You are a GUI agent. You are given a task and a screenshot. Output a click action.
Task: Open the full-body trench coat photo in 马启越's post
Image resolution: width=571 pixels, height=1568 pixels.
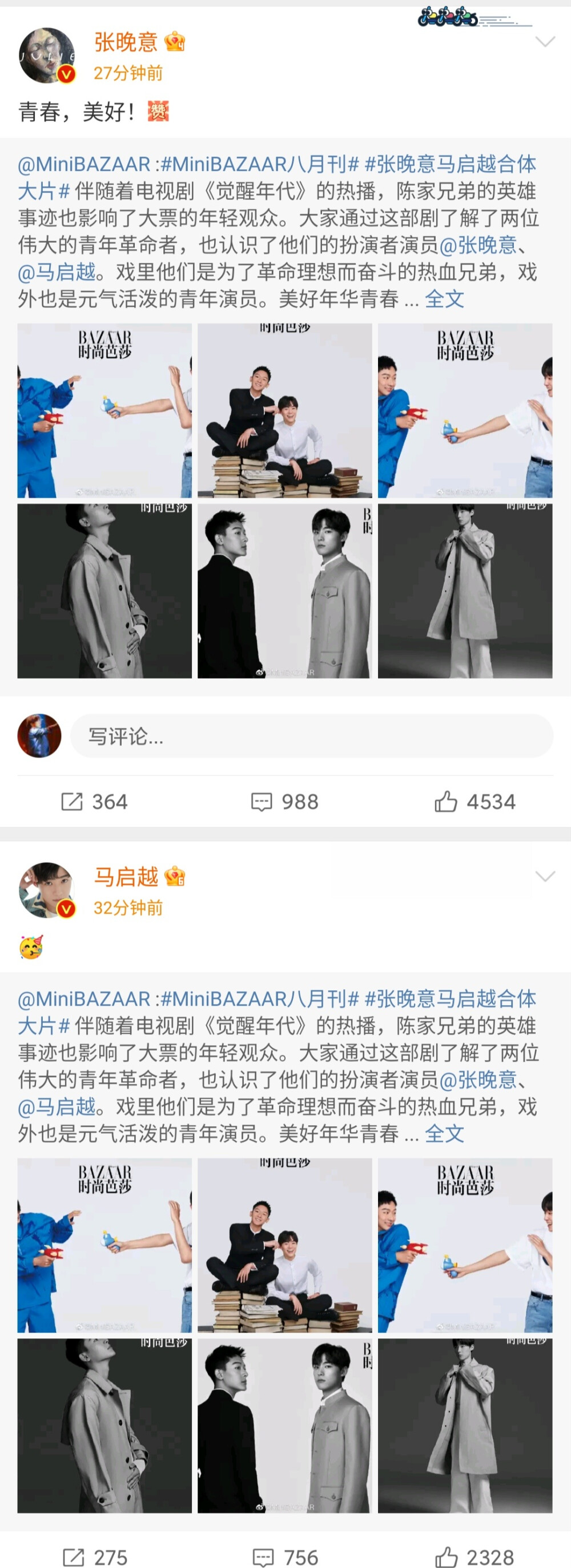pos(465,1426)
